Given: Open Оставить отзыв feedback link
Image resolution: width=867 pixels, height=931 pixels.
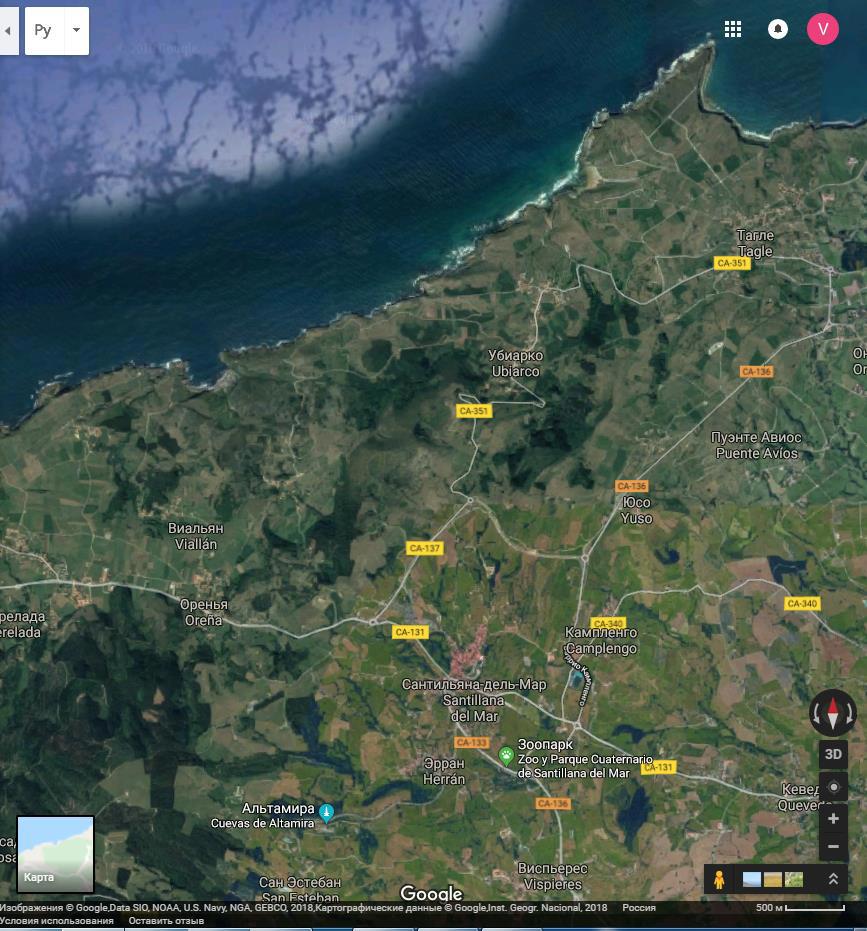Looking at the screenshot, I should tap(166, 921).
